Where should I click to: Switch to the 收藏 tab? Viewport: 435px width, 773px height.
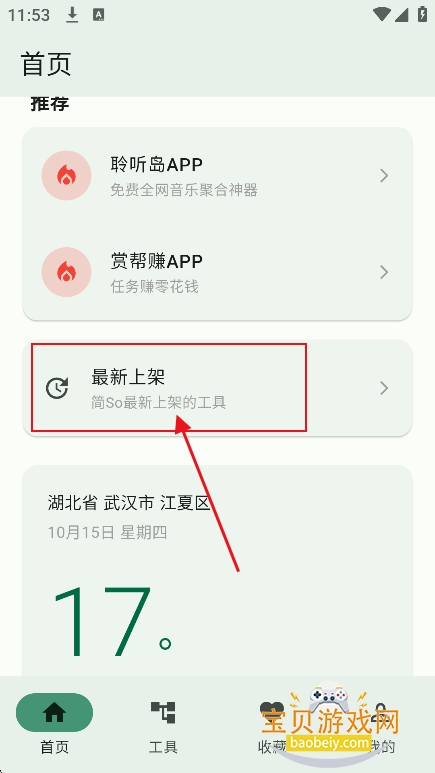(272, 724)
